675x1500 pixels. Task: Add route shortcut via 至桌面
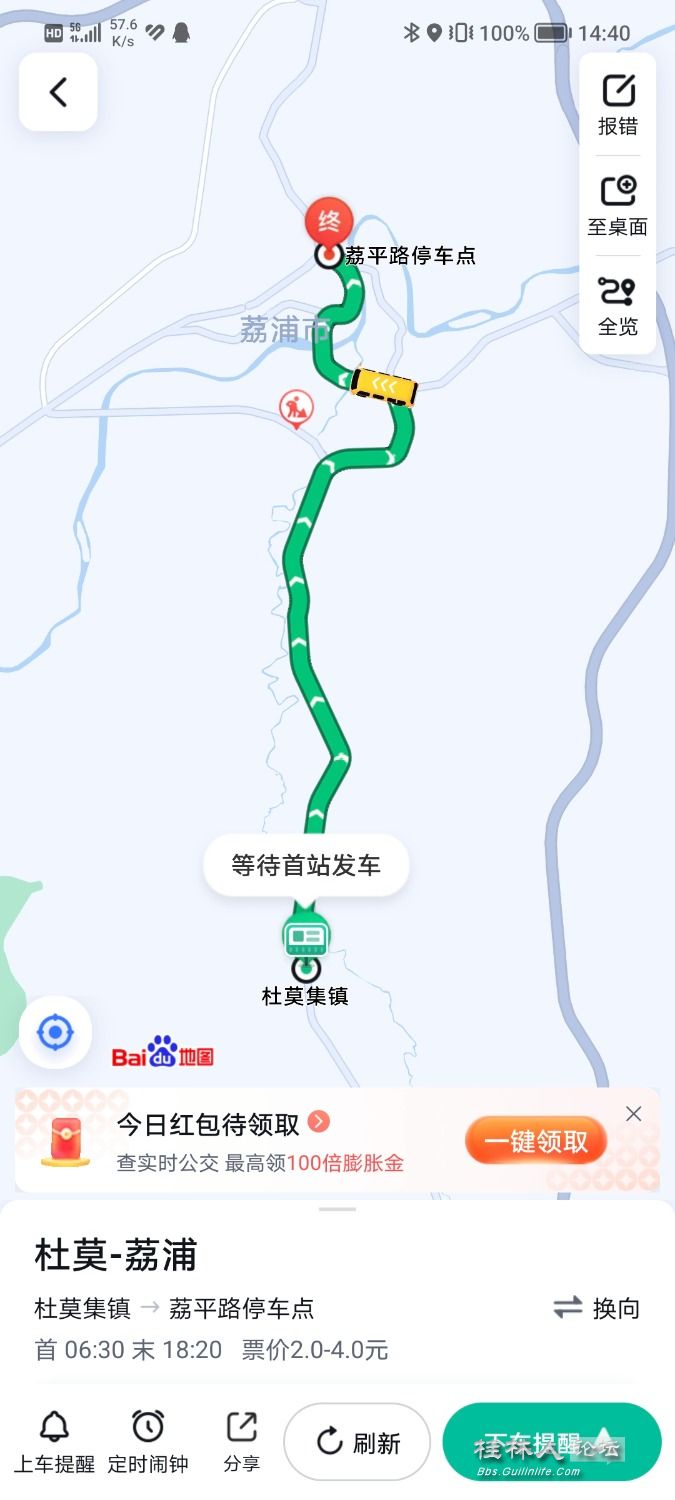618,204
